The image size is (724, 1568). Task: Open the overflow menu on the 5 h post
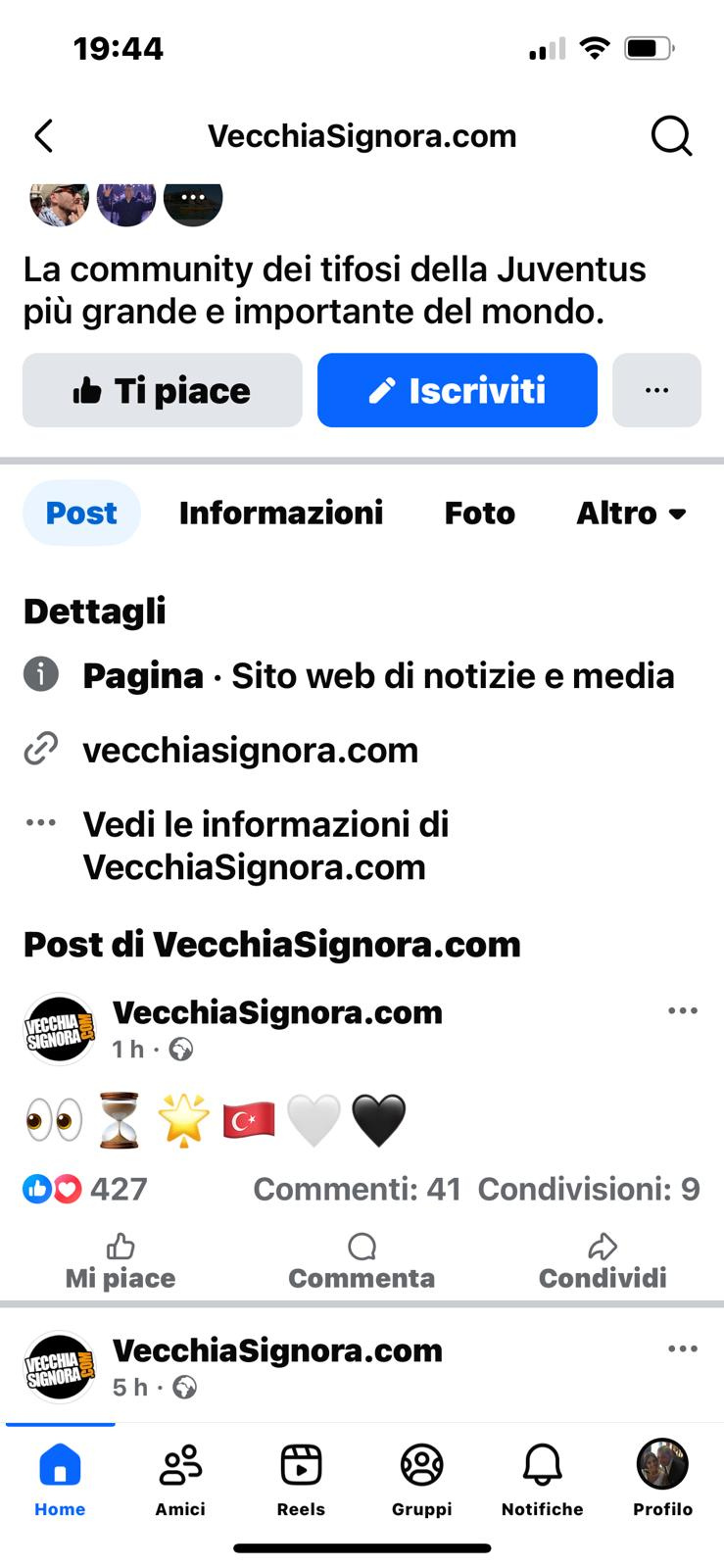pyautogui.click(x=683, y=1348)
